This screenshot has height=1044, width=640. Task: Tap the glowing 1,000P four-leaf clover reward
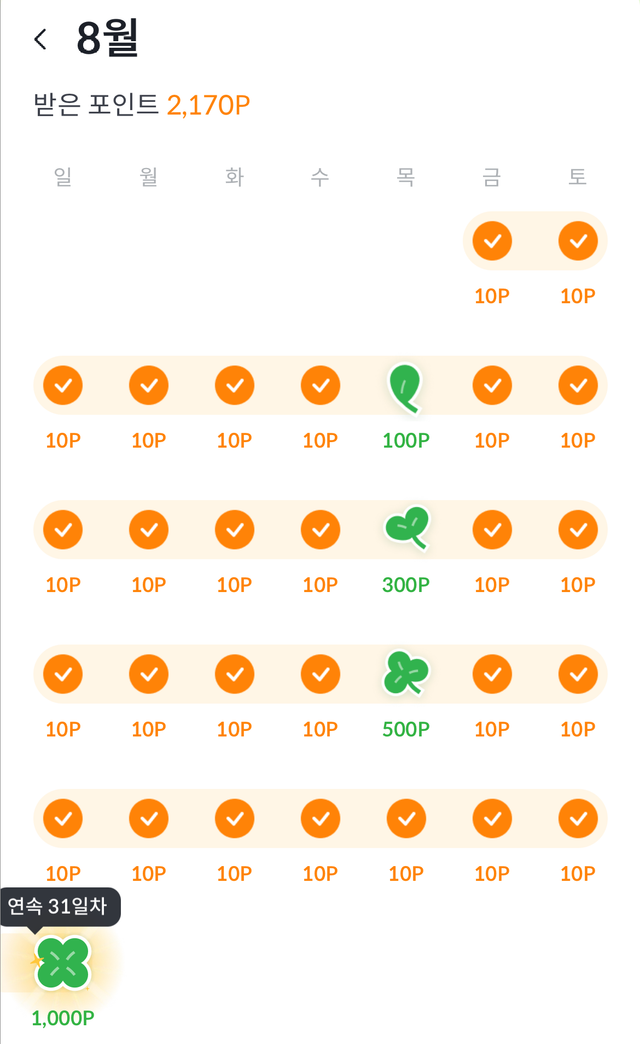(x=63, y=963)
